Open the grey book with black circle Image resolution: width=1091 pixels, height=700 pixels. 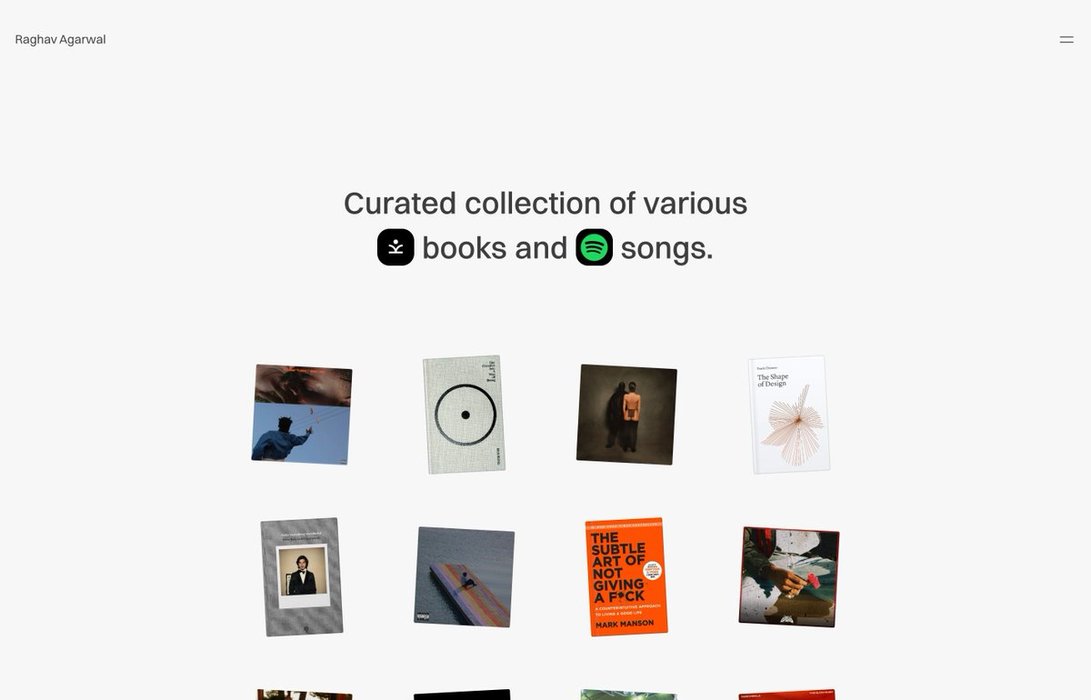[464, 414]
